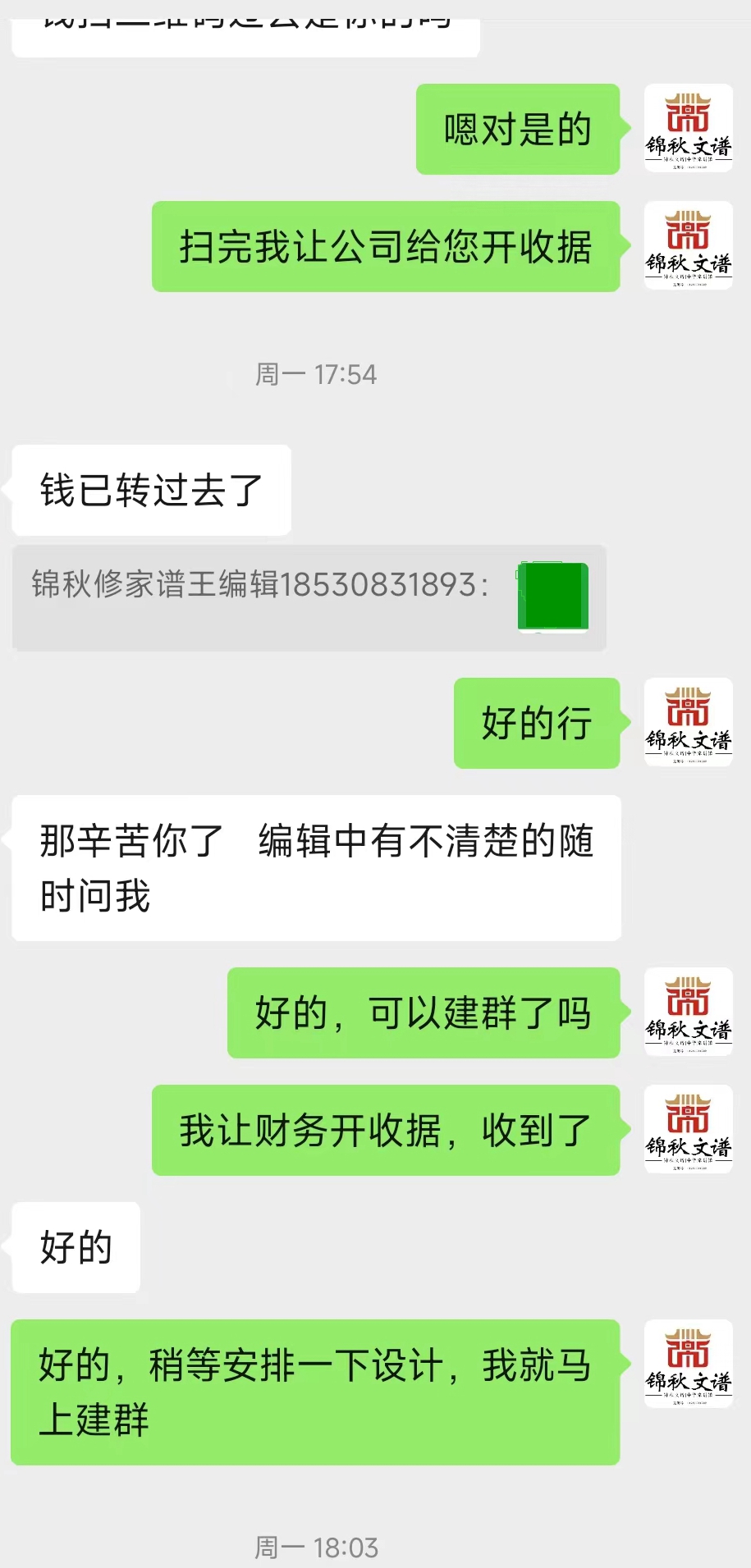Tap the avatar next to "扫完我让公司给您开收据"
This screenshot has width=751, height=1568.
(x=688, y=246)
